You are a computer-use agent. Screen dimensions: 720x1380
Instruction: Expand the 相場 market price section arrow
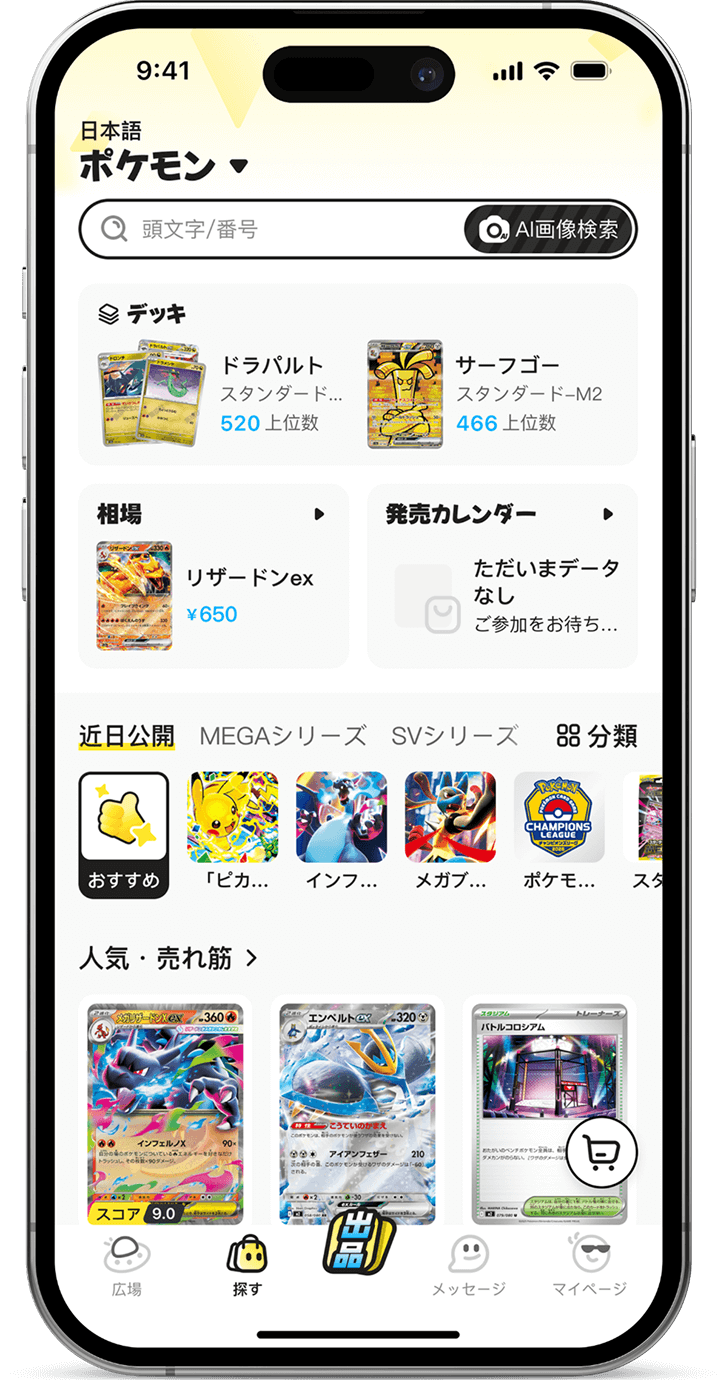coord(320,514)
